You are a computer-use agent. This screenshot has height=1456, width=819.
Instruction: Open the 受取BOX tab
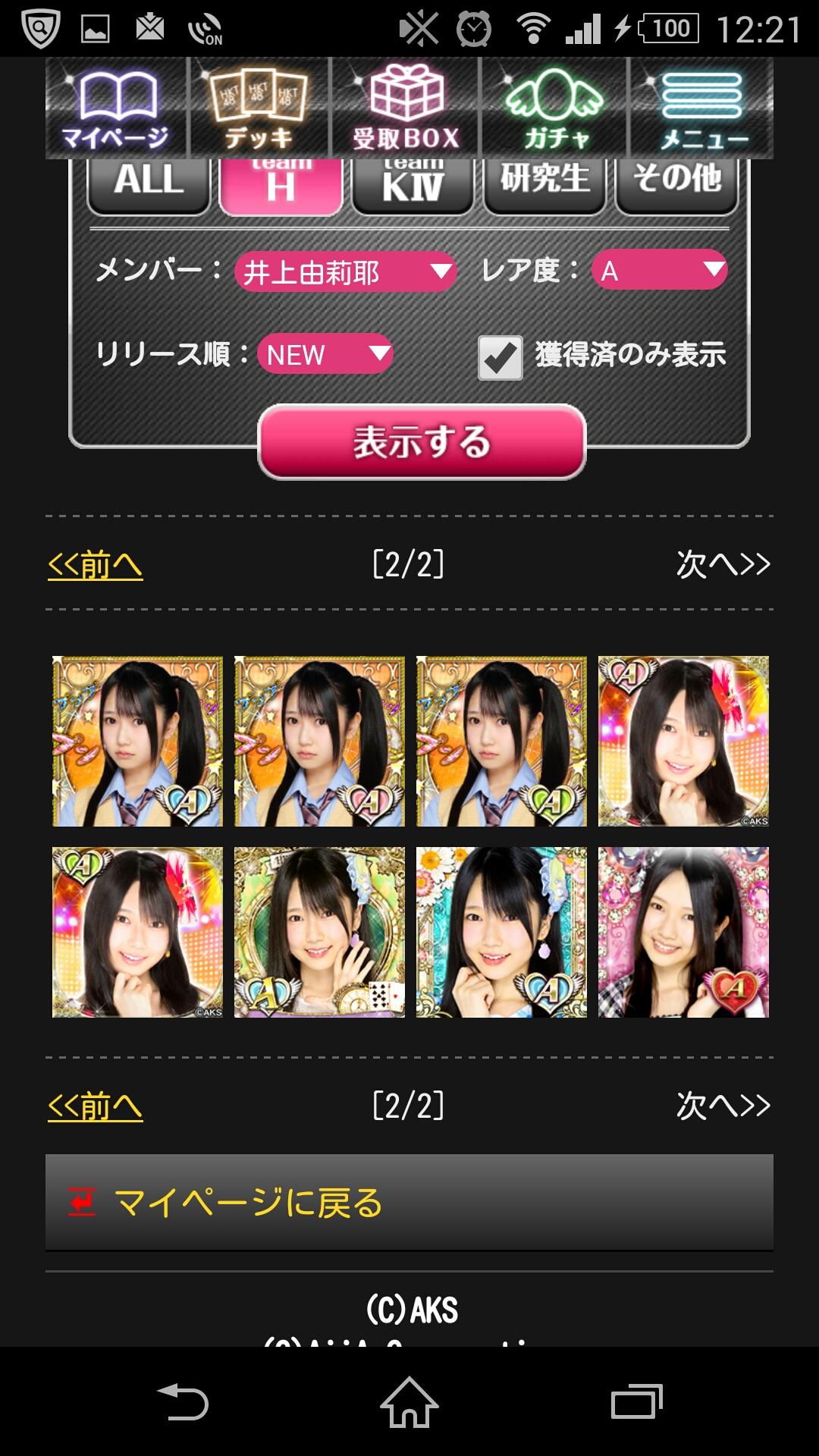pos(406,108)
